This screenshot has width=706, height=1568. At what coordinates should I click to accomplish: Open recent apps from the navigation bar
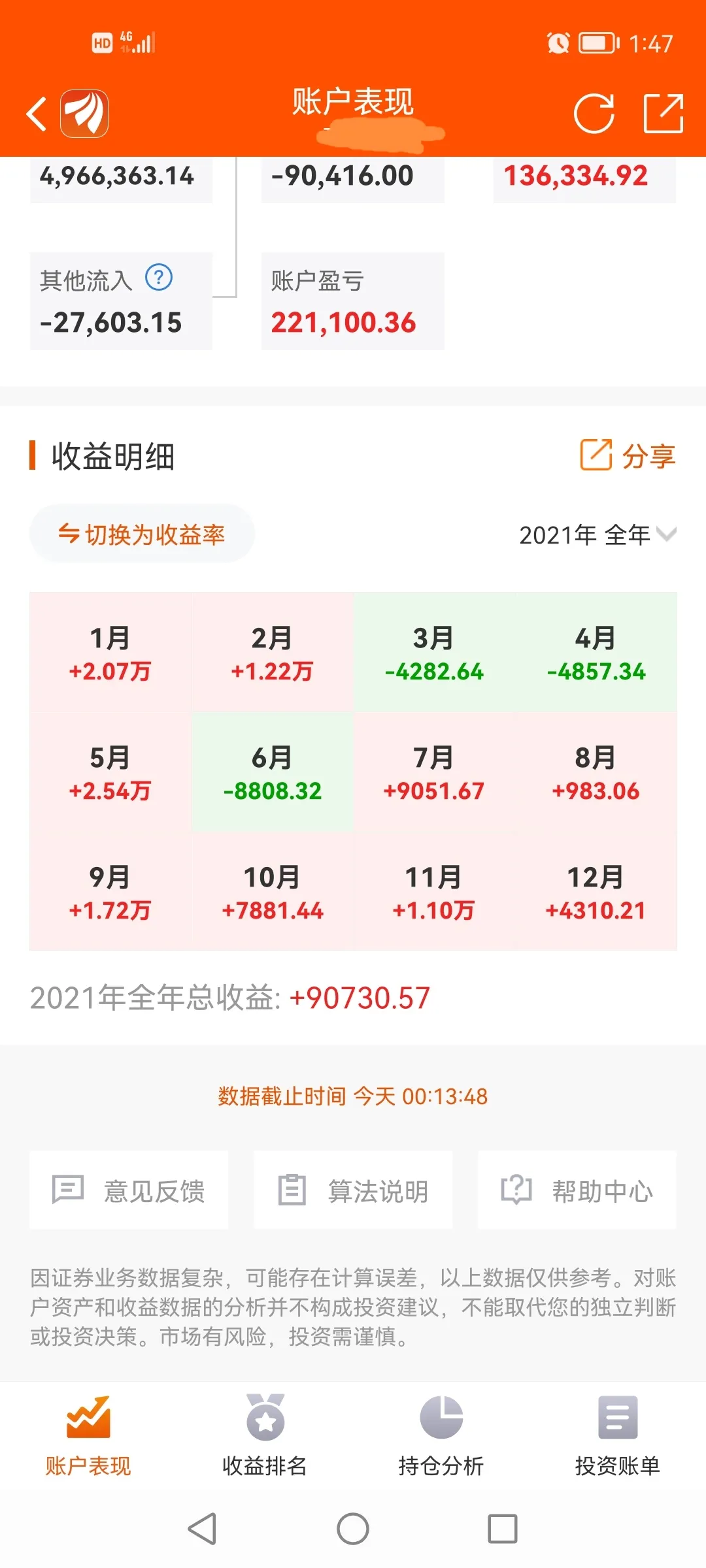pyautogui.click(x=502, y=1529)
